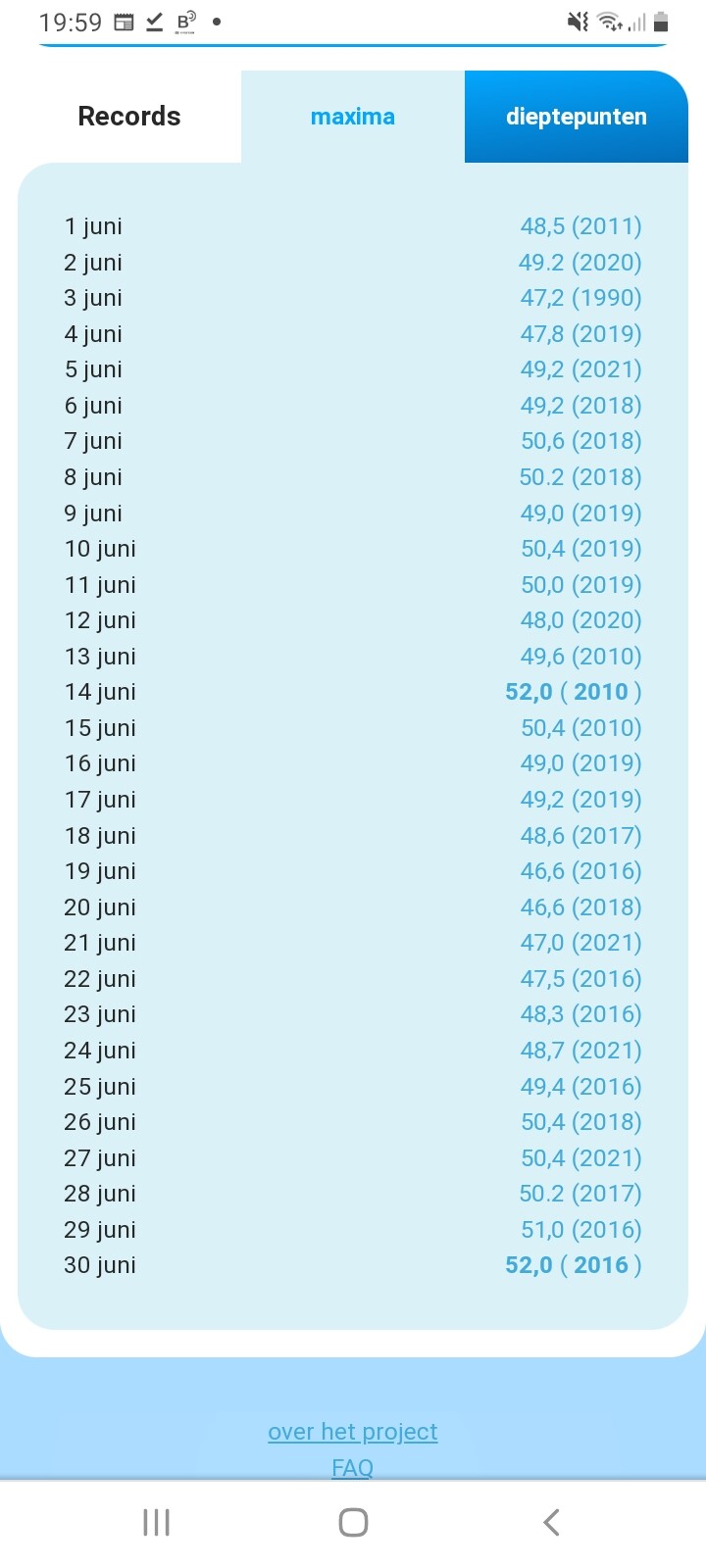Open the FAQ link
This screenshot has width=706, height=1568.
pyautogui.click(x=353, y=1467)
